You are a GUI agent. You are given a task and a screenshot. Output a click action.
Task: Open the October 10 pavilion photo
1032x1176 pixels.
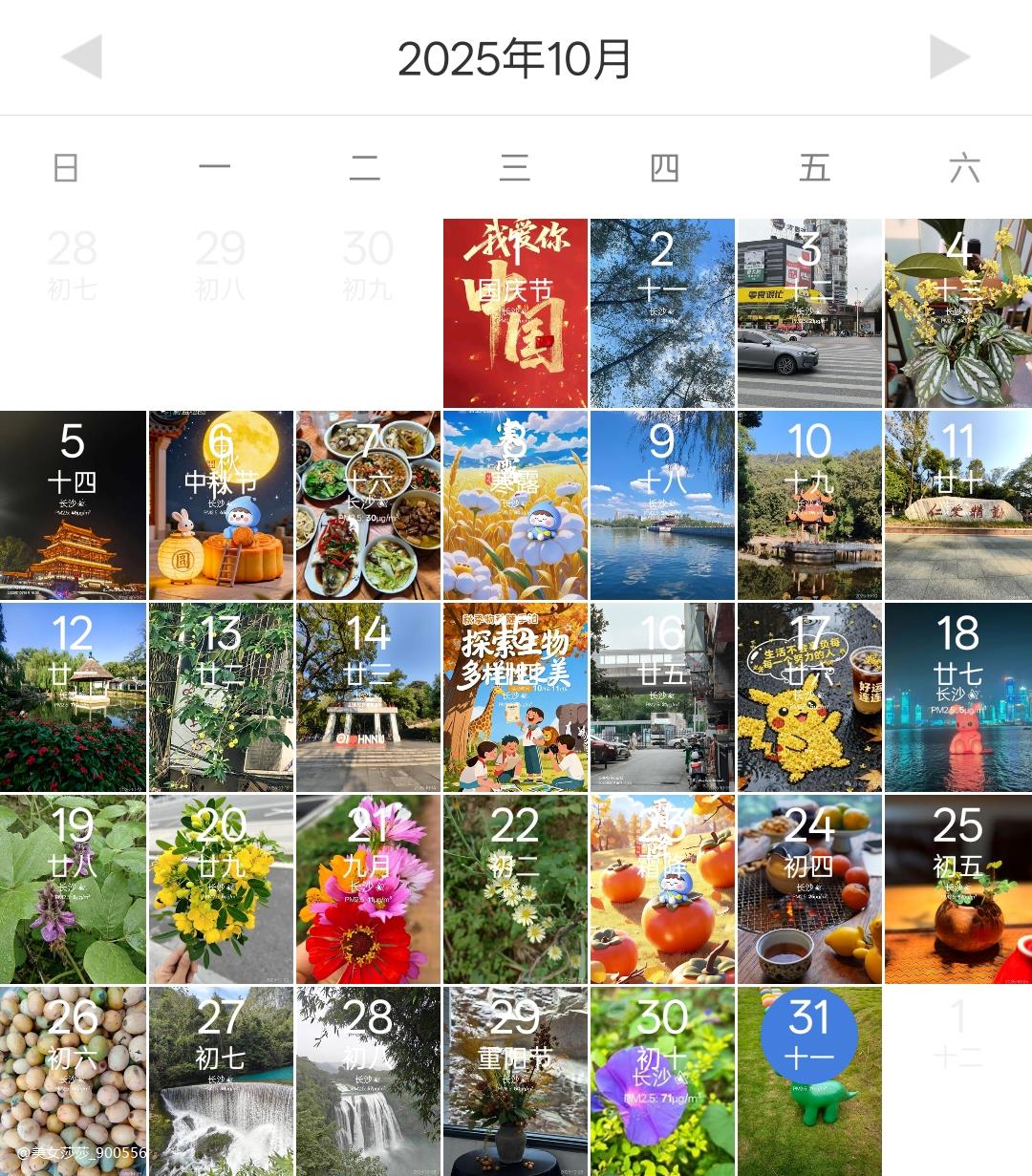pos(809,505)
